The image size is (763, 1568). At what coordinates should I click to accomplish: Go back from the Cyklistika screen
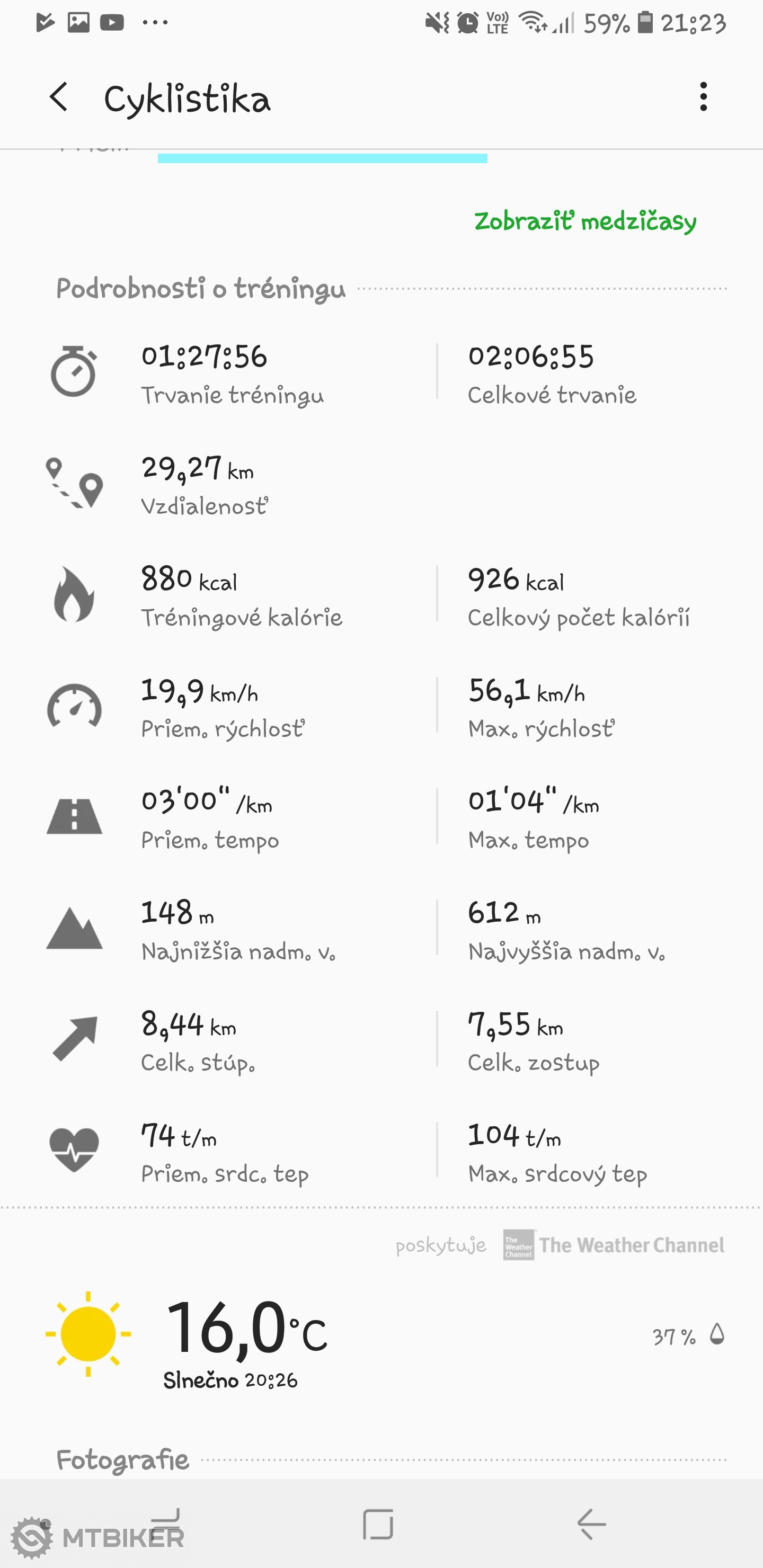pyautogui.click(x=59, y=97)
